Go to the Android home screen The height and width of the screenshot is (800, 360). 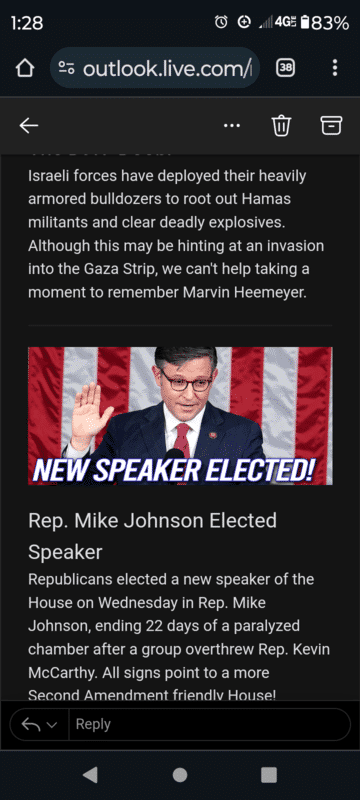tap(180, 775)
